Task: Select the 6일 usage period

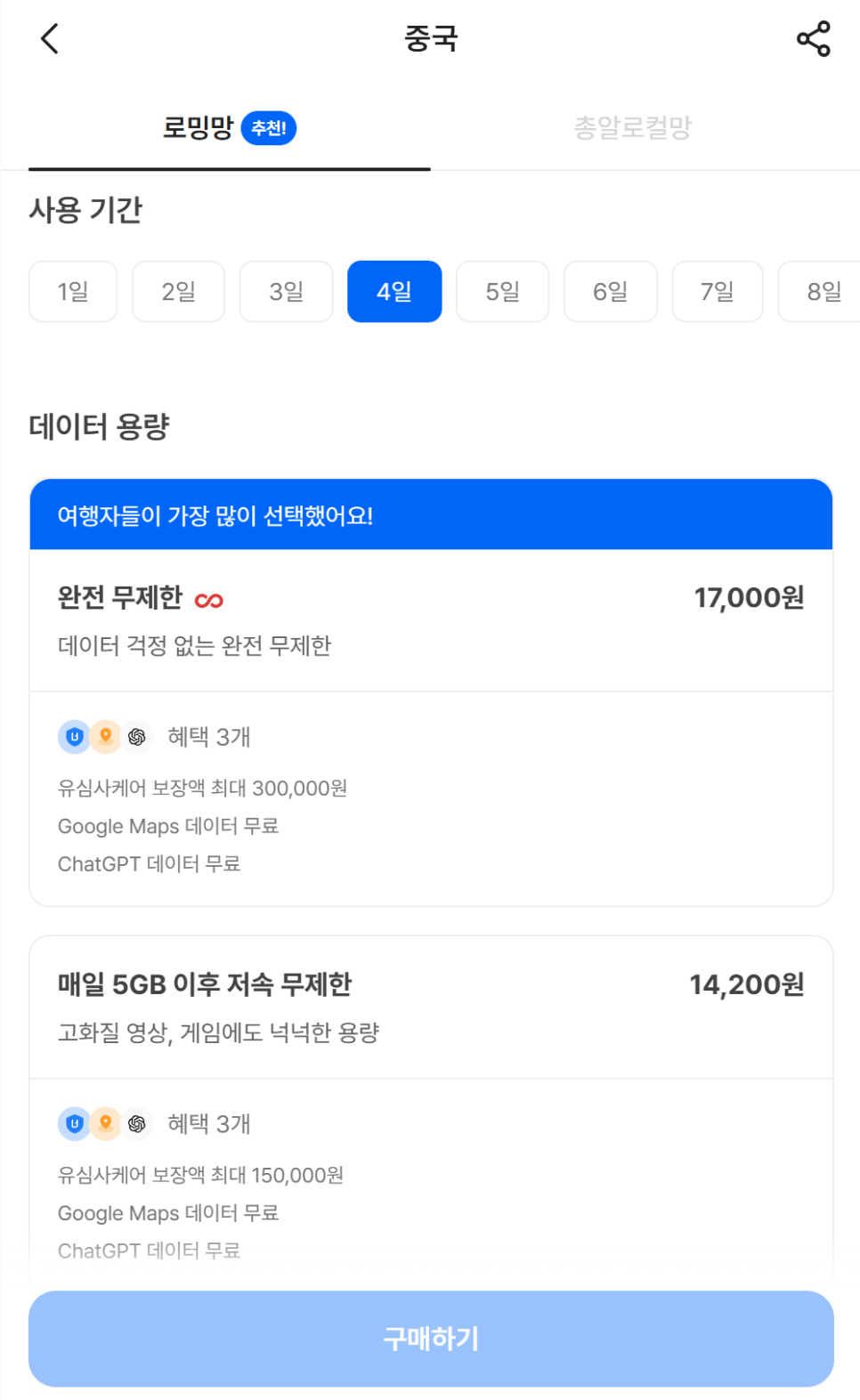Action: (x=611, y=291)
